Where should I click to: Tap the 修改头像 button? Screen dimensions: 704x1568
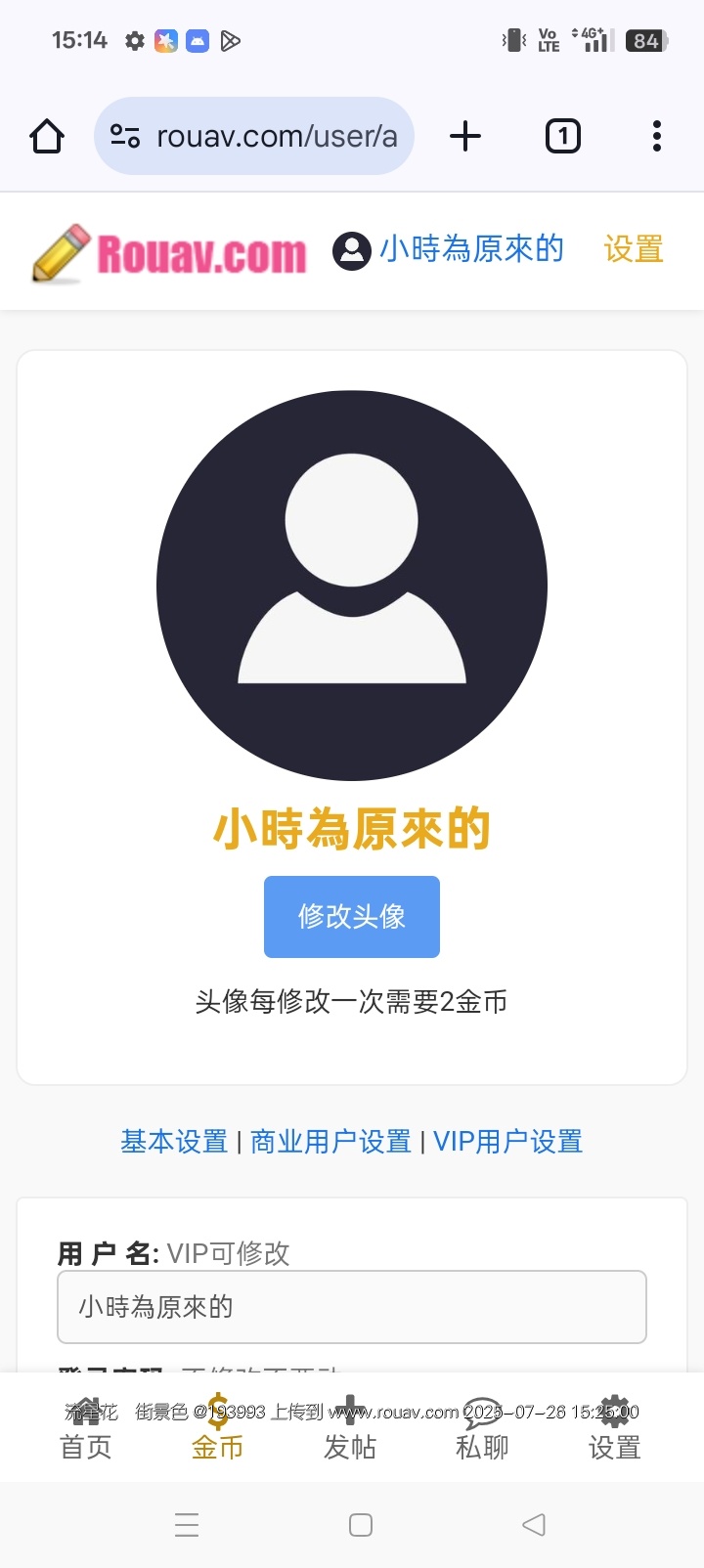click(x=352, y=916)
